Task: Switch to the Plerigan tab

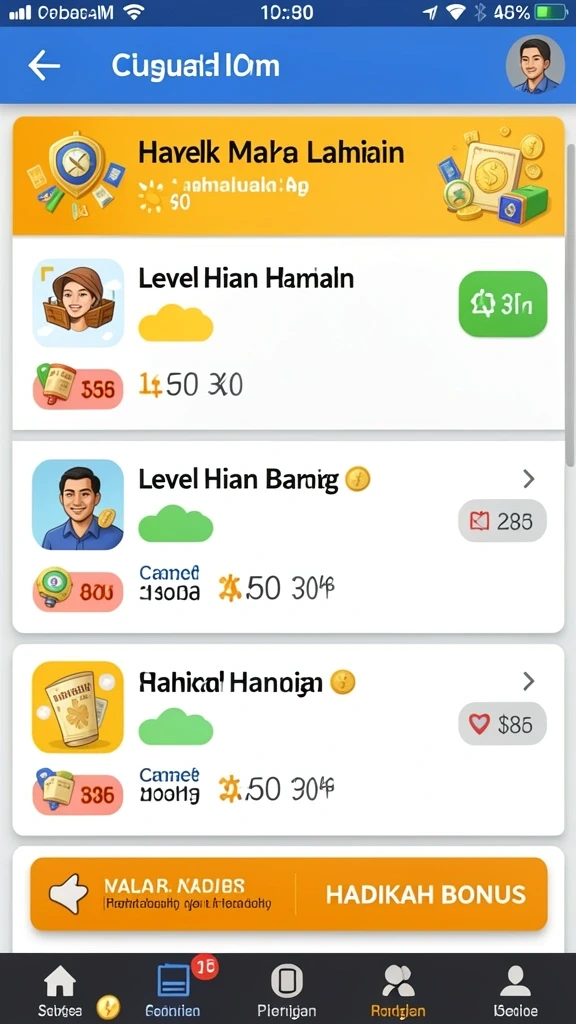Action: [x=287, y=990]
